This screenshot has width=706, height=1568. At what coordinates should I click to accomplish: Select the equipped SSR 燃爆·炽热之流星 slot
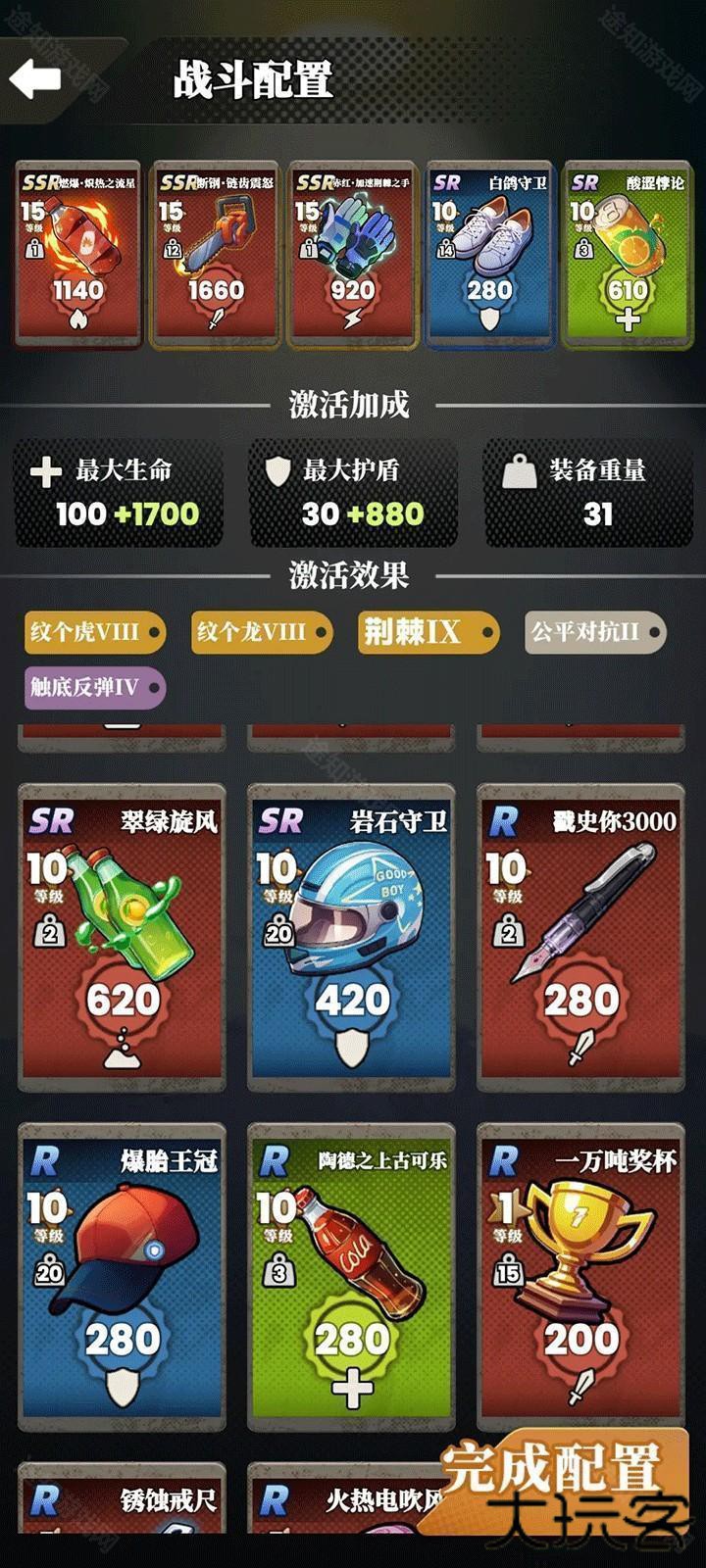point(77,255)
